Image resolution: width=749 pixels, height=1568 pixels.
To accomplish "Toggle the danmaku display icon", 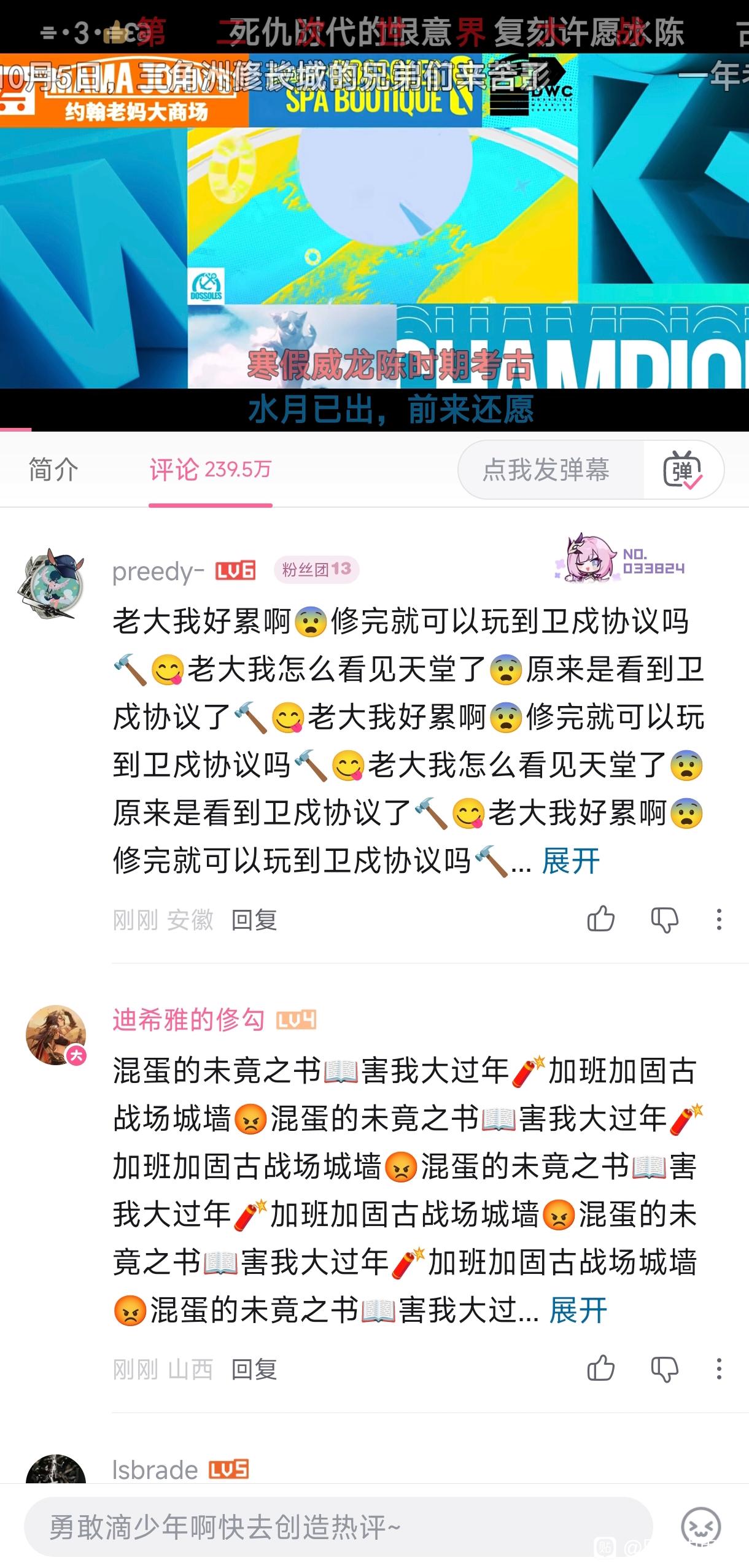I will [x=682, y=471].
